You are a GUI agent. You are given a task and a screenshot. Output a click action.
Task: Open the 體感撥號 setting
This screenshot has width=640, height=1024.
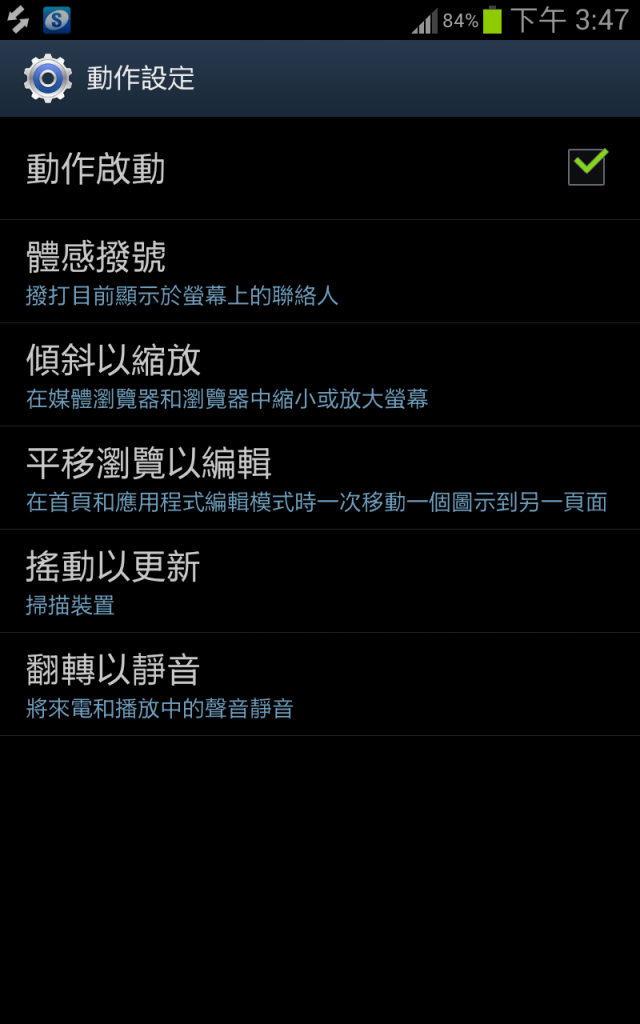tap(320, 271)
